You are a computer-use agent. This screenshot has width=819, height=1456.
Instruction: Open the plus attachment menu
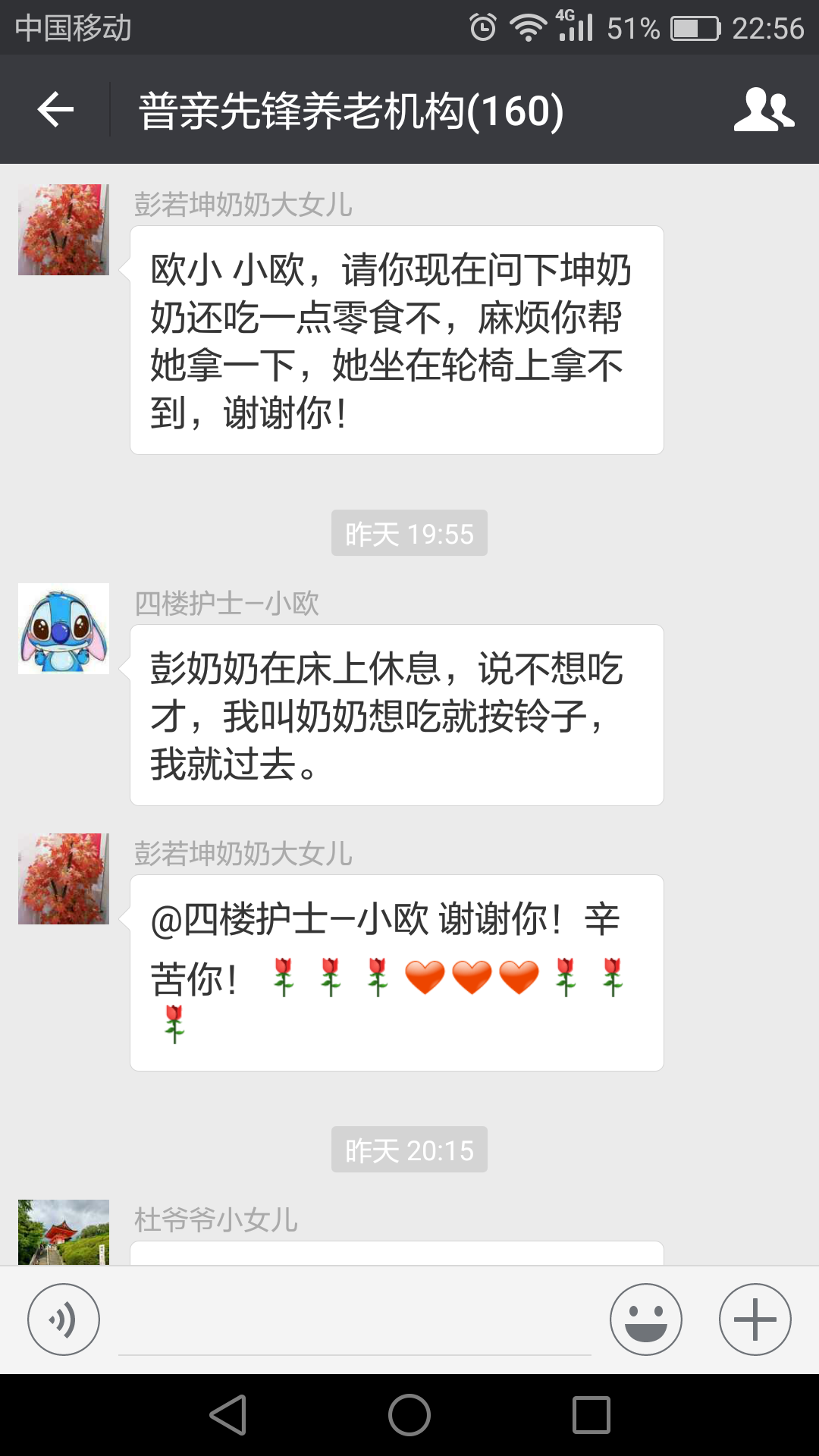[755, 1319]
